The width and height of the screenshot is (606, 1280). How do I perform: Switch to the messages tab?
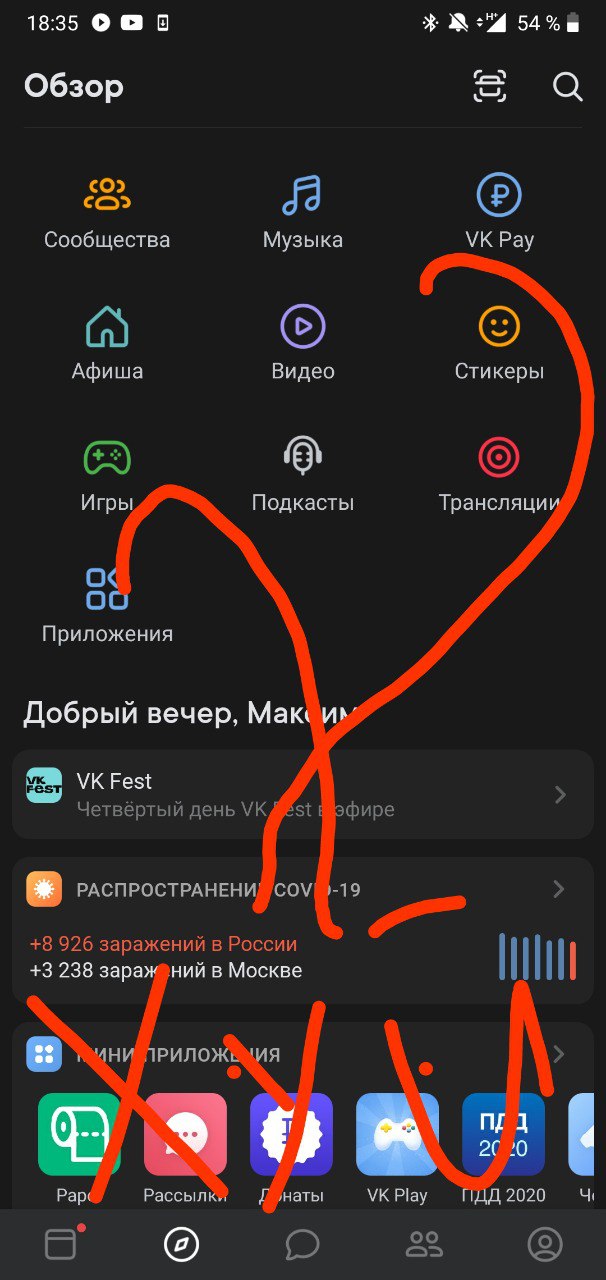[302, 1244]
